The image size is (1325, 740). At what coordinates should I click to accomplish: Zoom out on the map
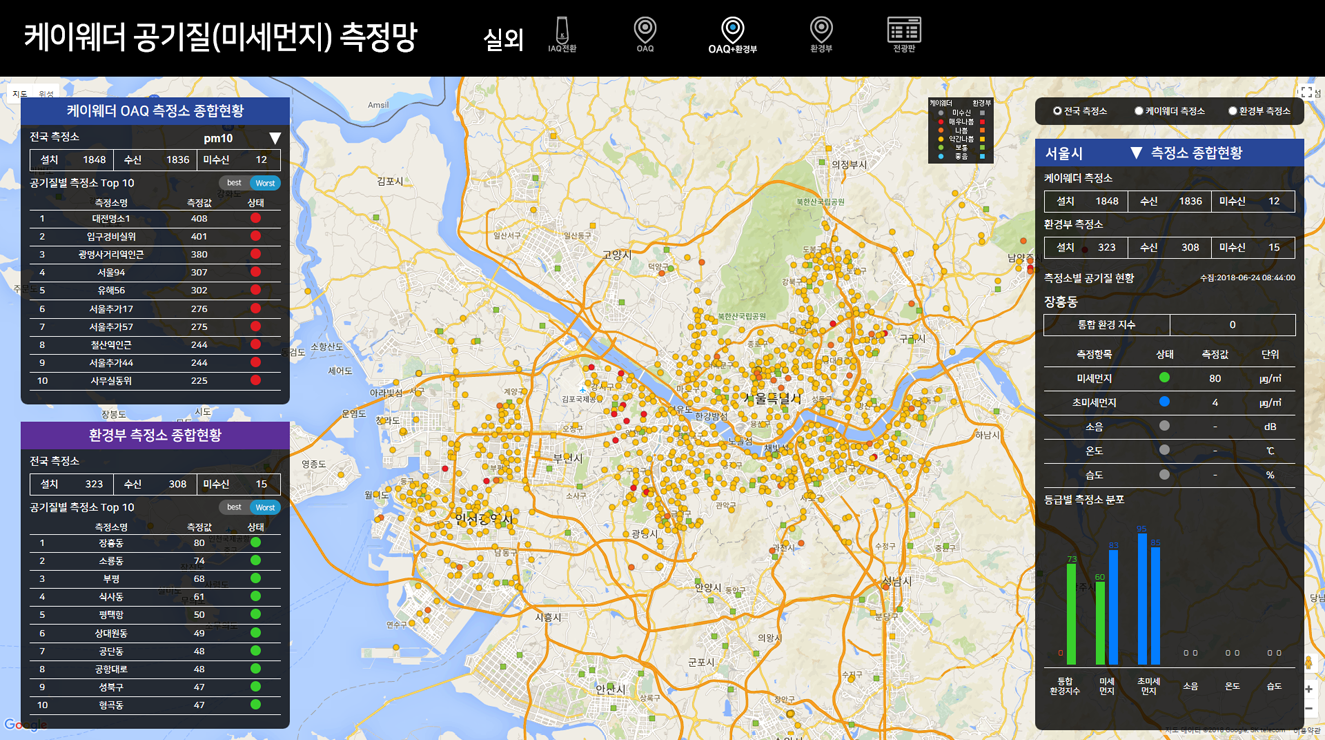(x=1308, y=709)
